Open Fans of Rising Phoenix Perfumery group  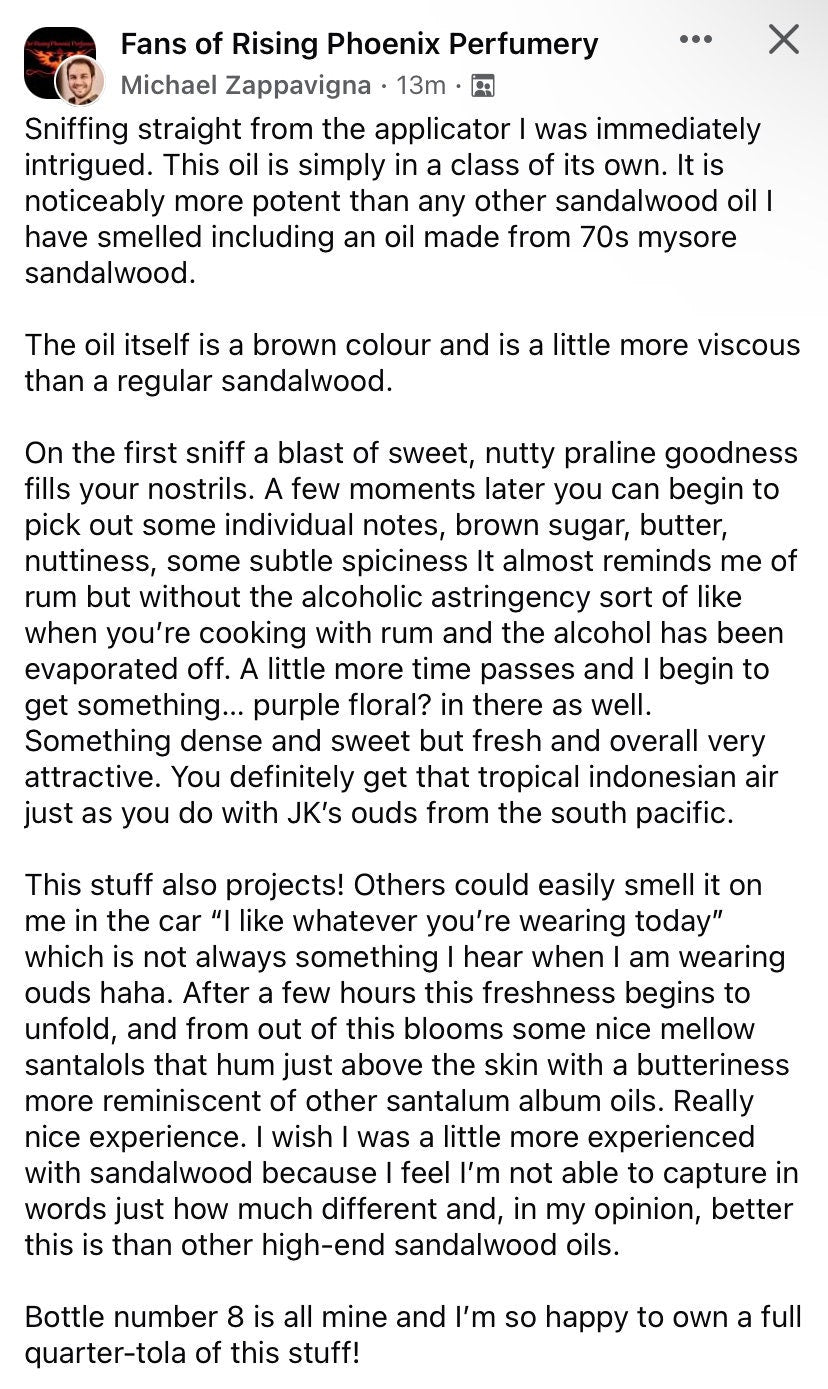click(359, 44)
